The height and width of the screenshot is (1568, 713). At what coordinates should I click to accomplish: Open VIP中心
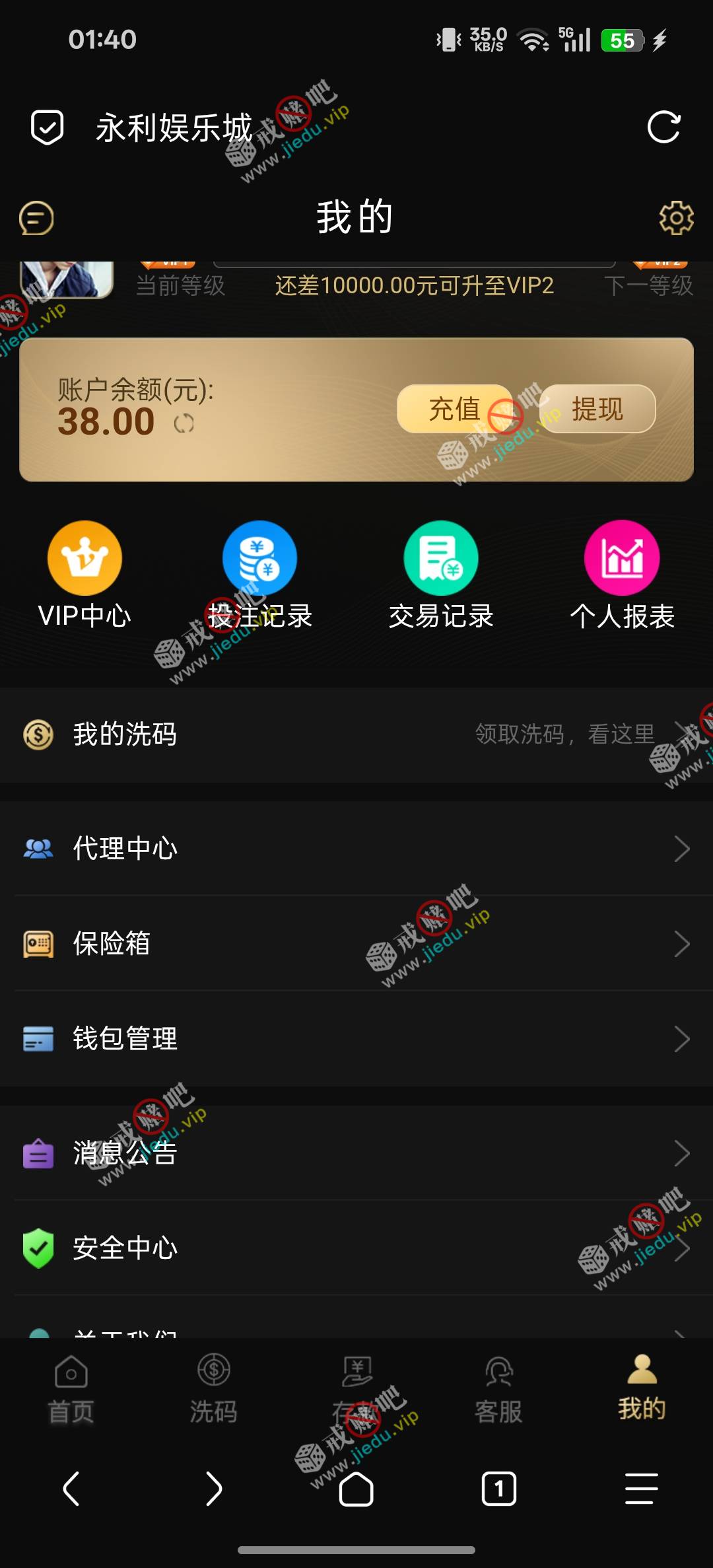tap(85, 575)
